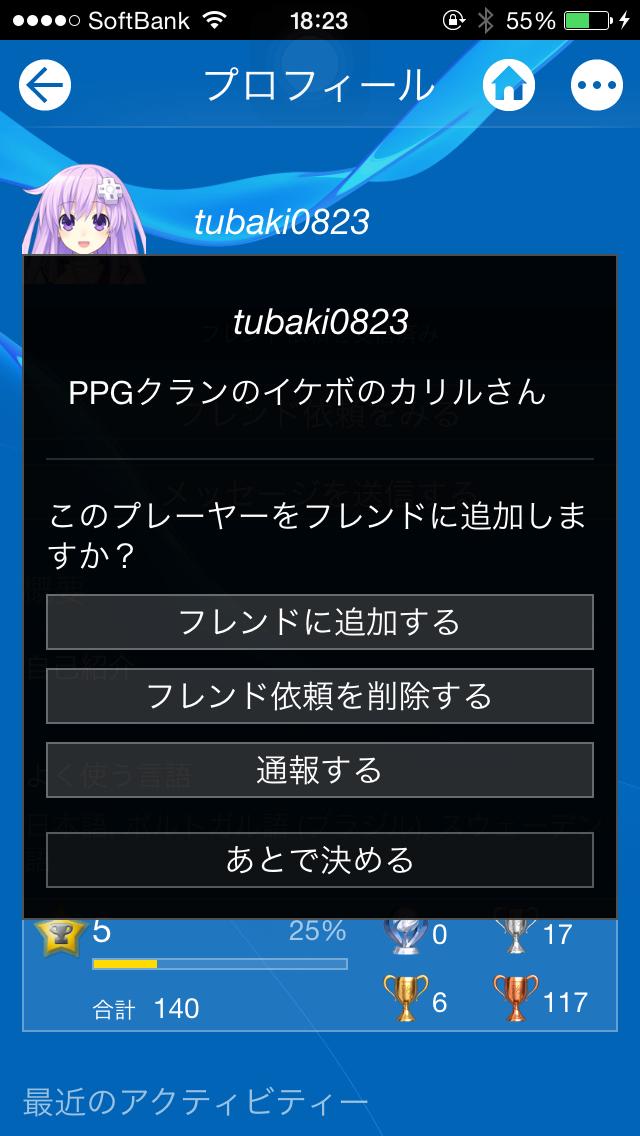
Task: Choose あとで決める to decide later
Action: pyautogui.click(x=320, y=860)
